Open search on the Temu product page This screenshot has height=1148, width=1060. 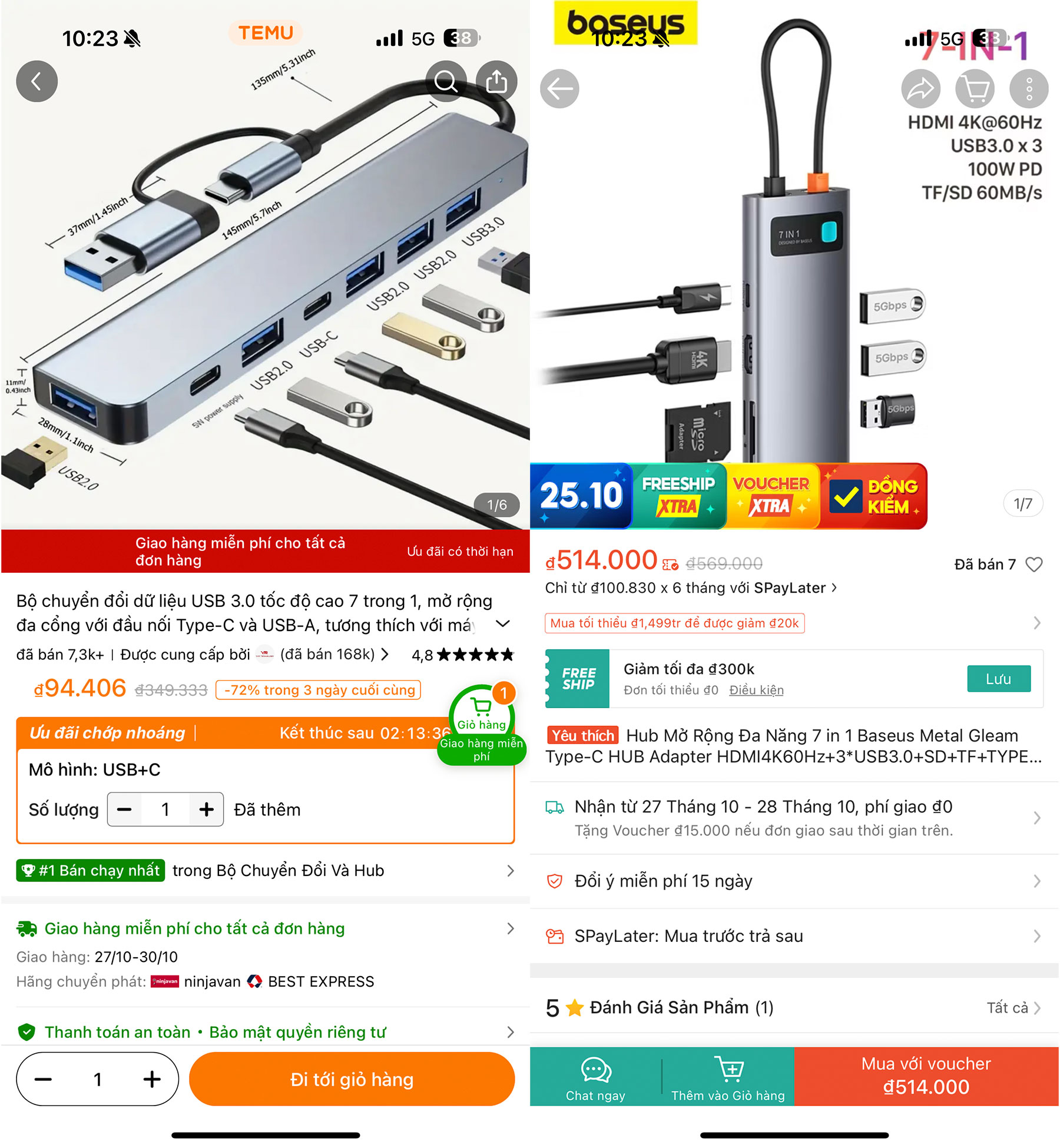pyautogui.click(x=446, y=81)
